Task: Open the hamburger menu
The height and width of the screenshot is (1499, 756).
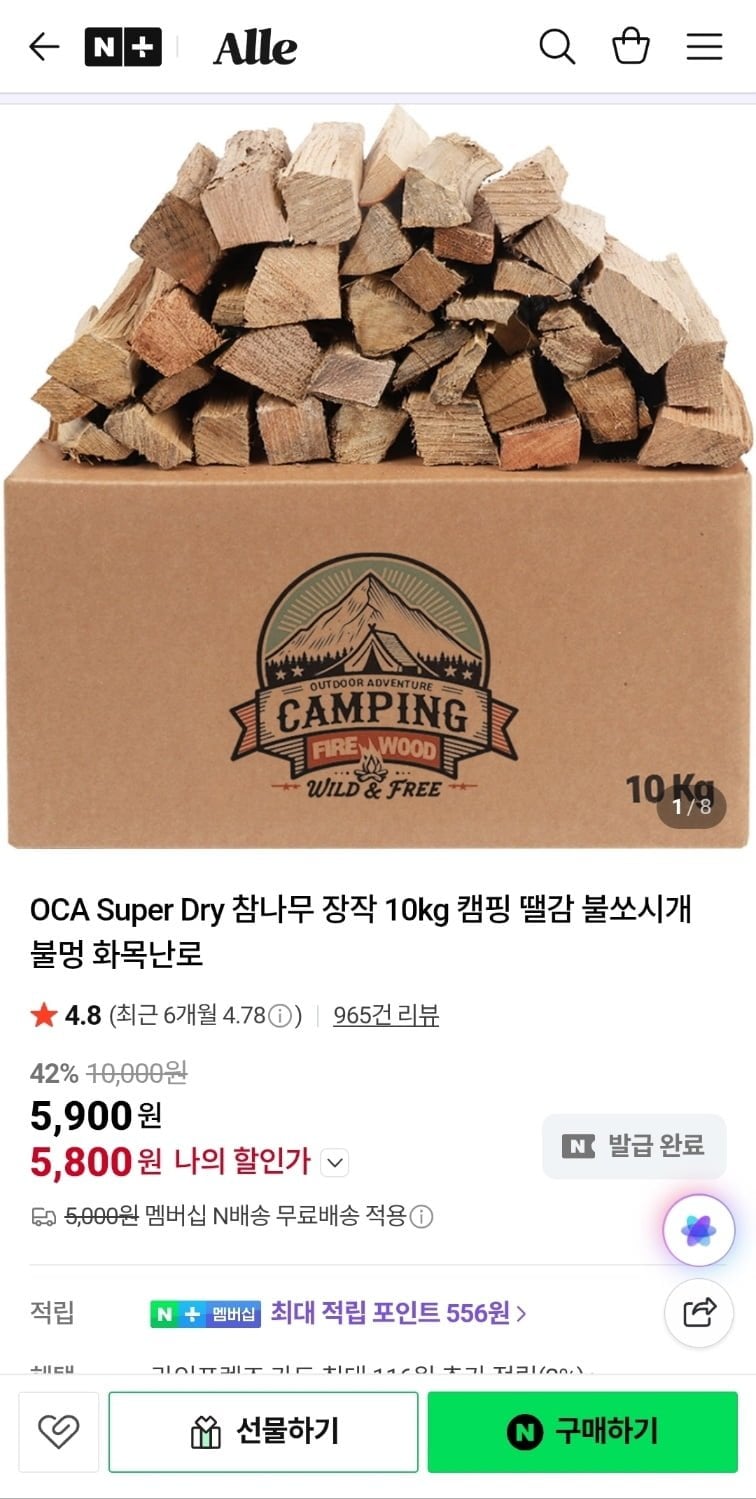Action: (x=704, y=47)
